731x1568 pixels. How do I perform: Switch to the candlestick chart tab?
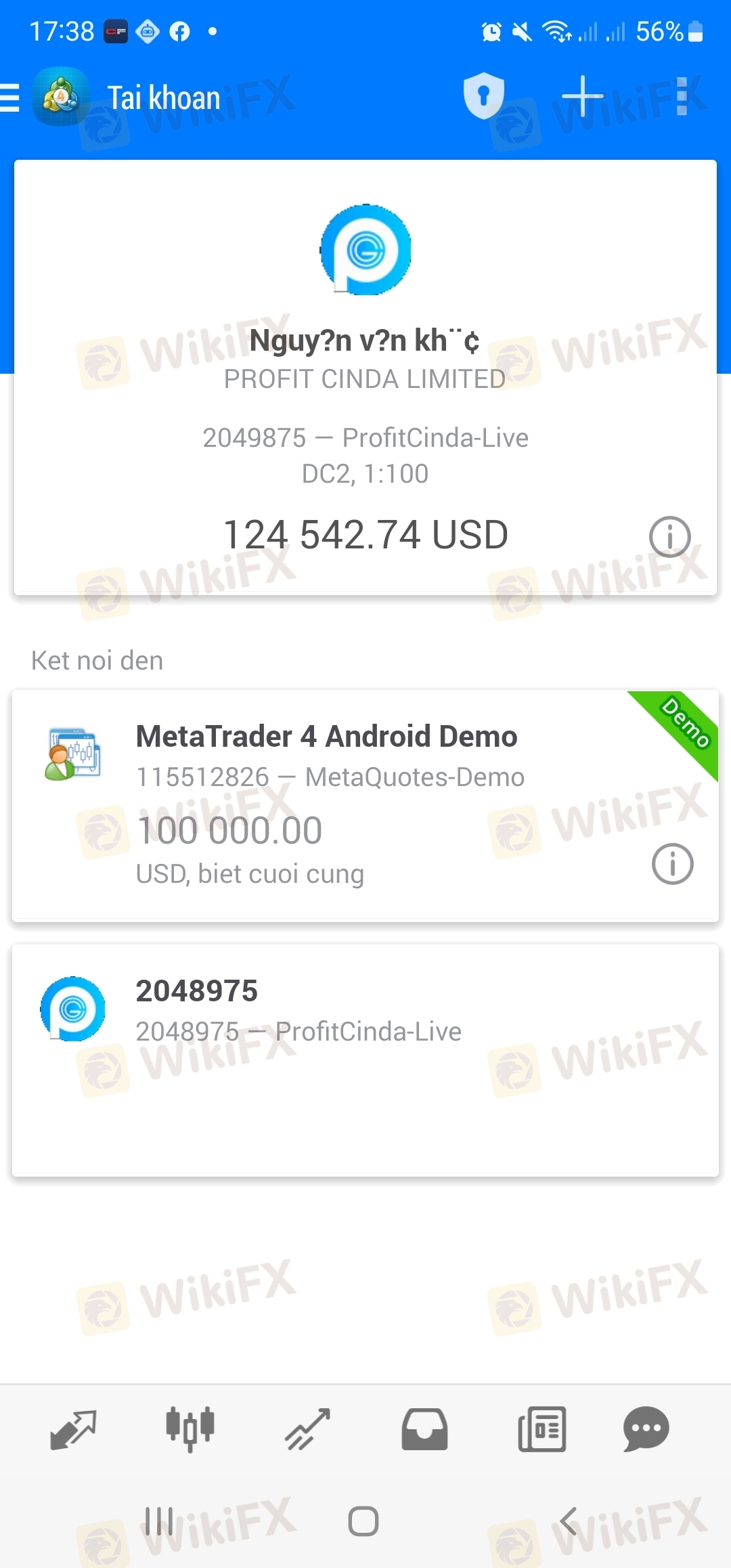(190, 1429)
